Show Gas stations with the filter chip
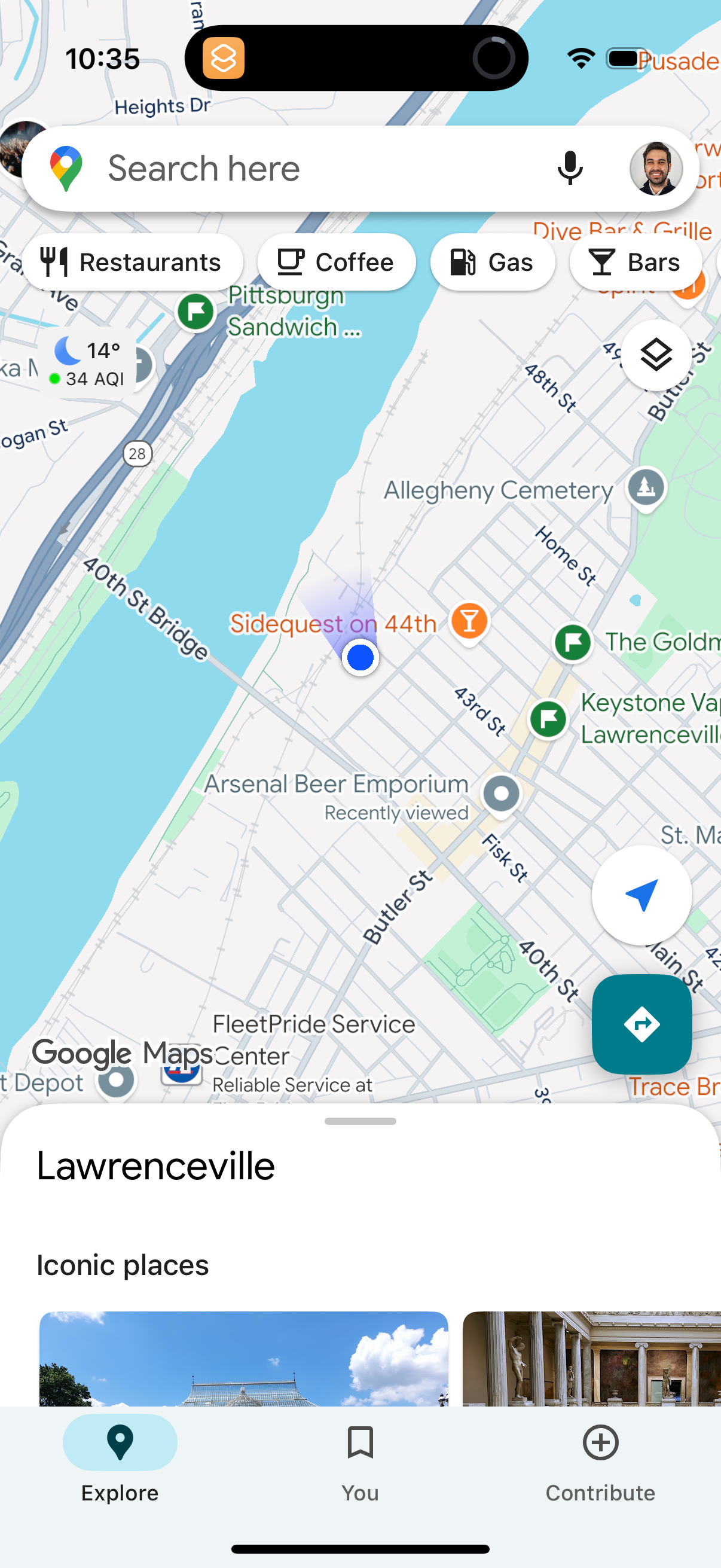This screenshot has width=721, height=1568. click(493, 262)
